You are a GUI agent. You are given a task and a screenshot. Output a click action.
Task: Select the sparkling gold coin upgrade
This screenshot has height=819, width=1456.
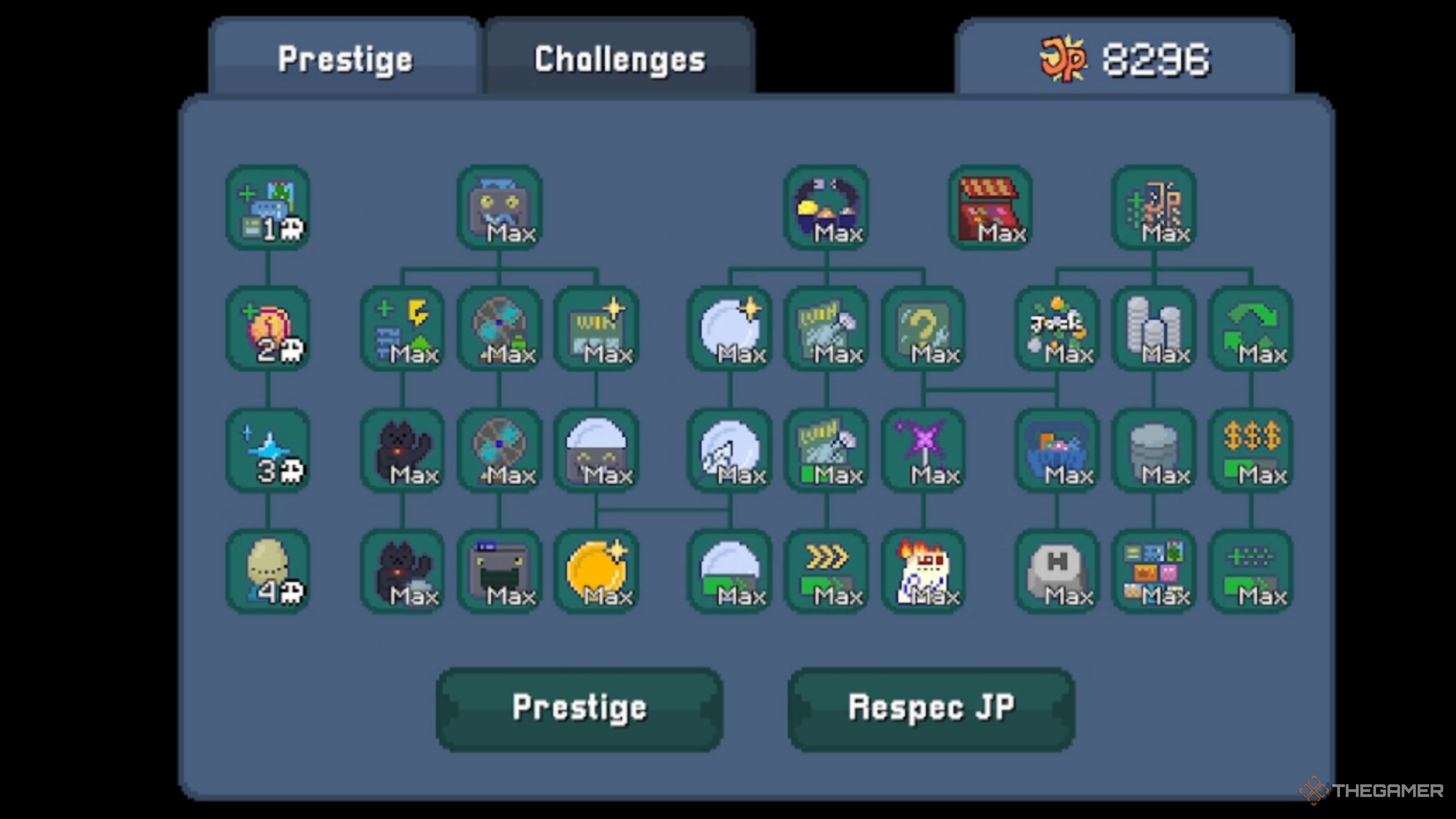[596, 571]
